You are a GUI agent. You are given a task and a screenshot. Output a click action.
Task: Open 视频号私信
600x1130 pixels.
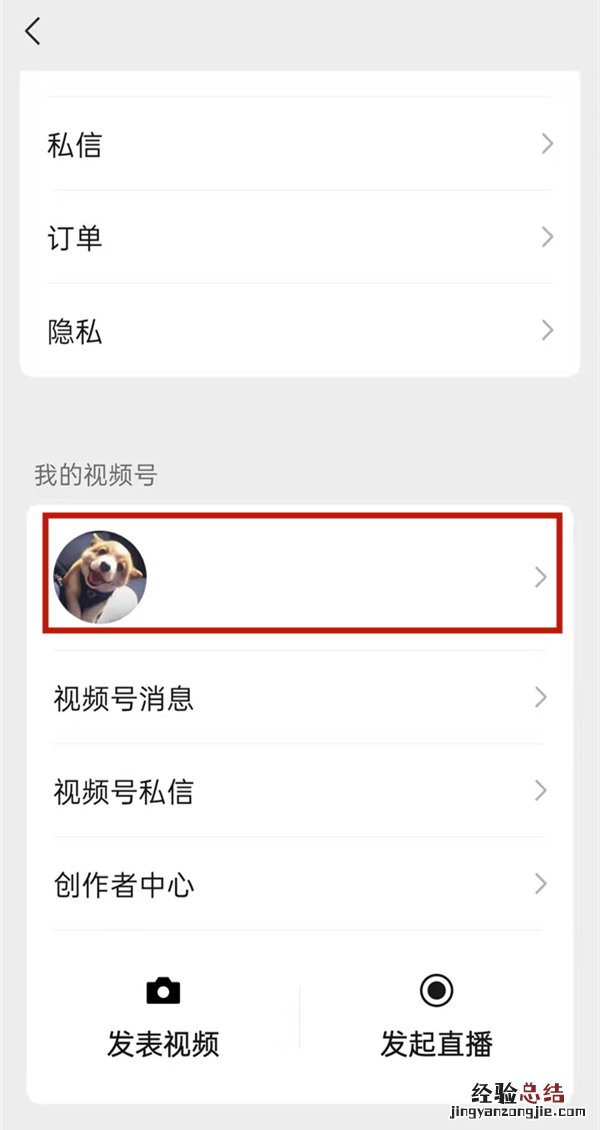300,791
